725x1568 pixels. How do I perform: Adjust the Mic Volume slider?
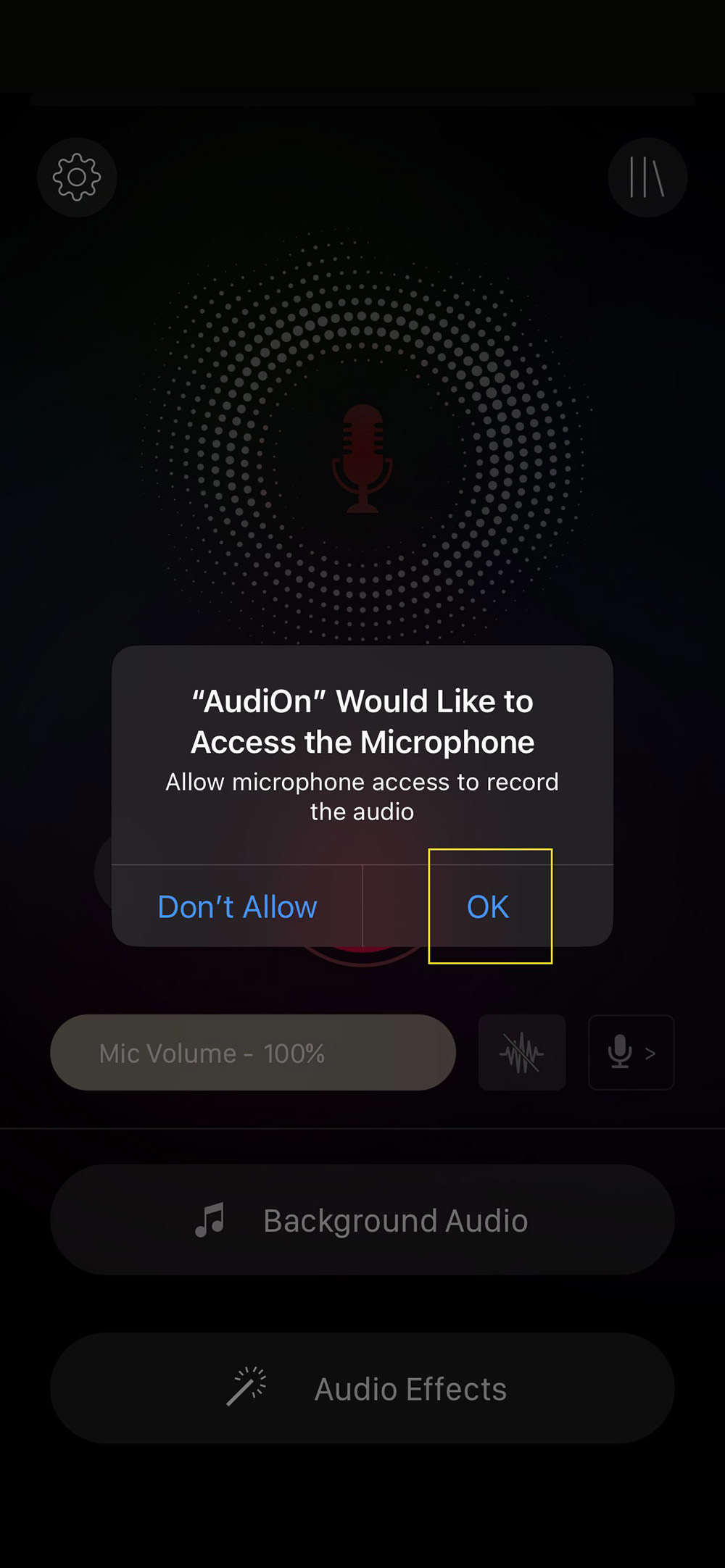click(x=253, y=1053)
